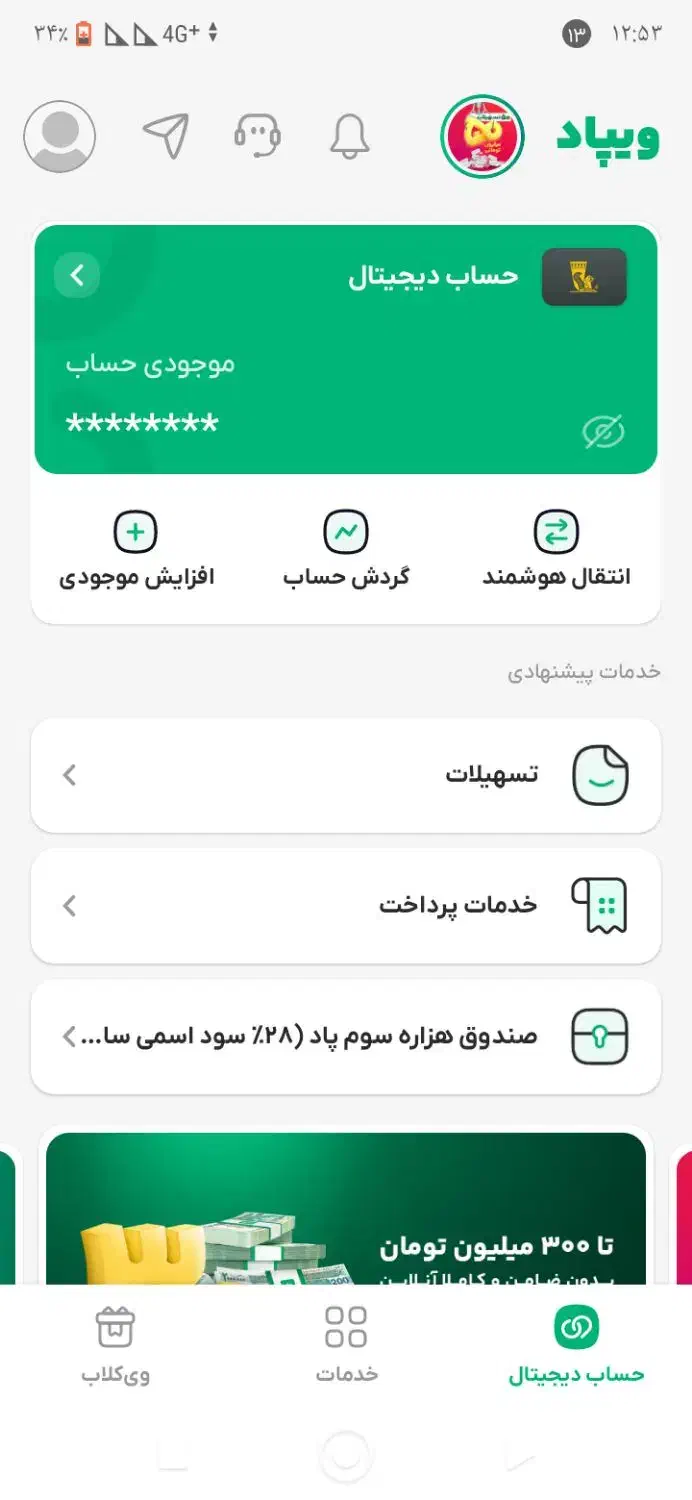Contact support via headset icon
The width and height of the screenshot is (692, 1500).
coord(257,136)
